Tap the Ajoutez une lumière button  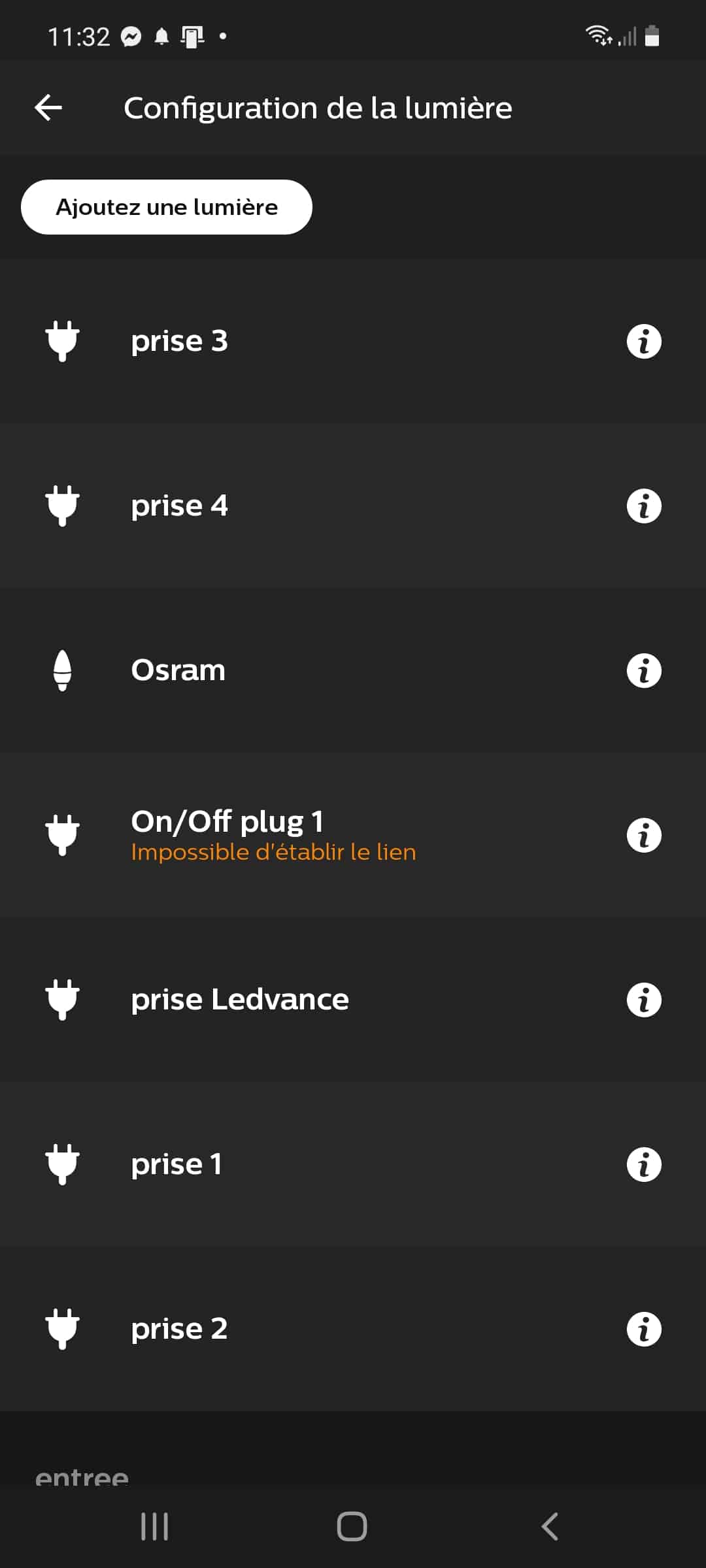coord(167,207)
